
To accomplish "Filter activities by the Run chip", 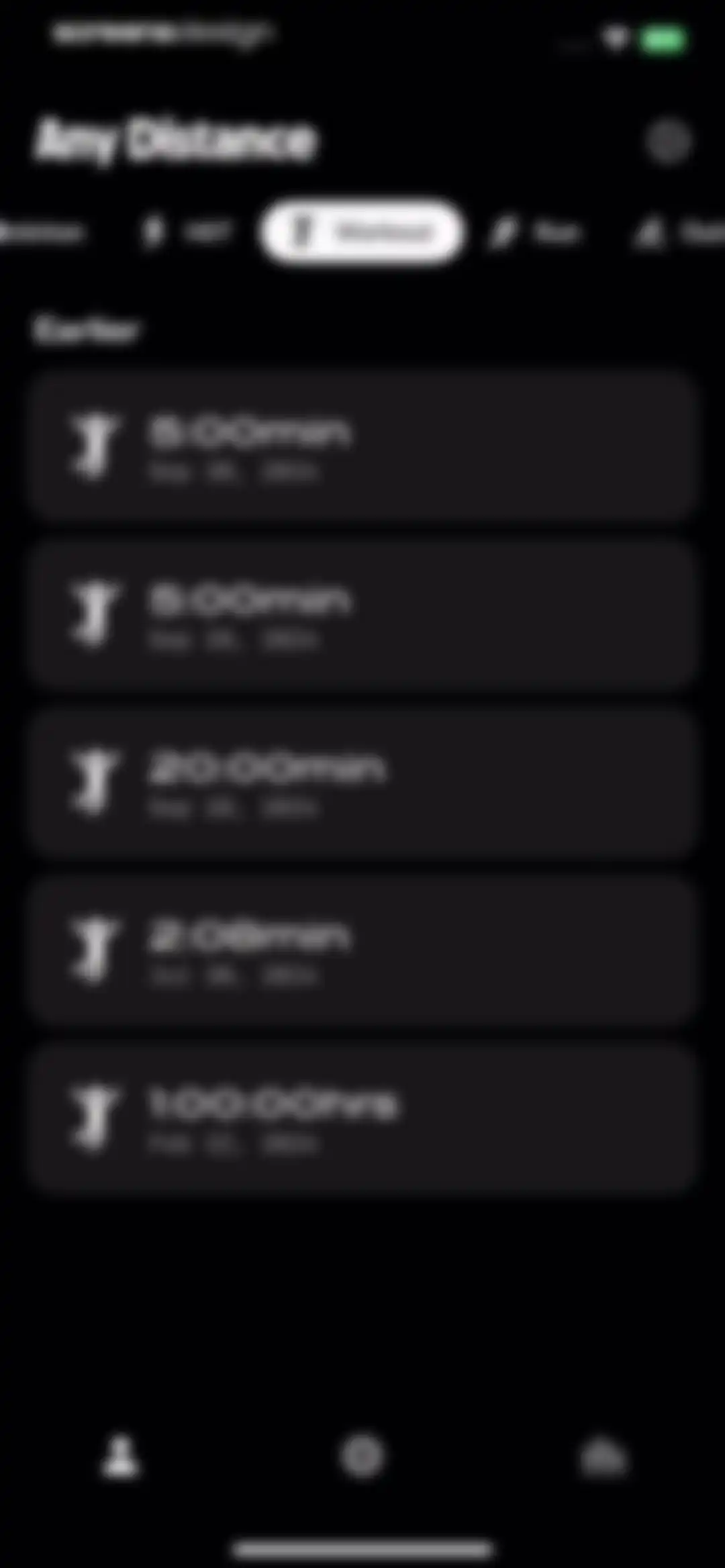I will pos(534,232).
